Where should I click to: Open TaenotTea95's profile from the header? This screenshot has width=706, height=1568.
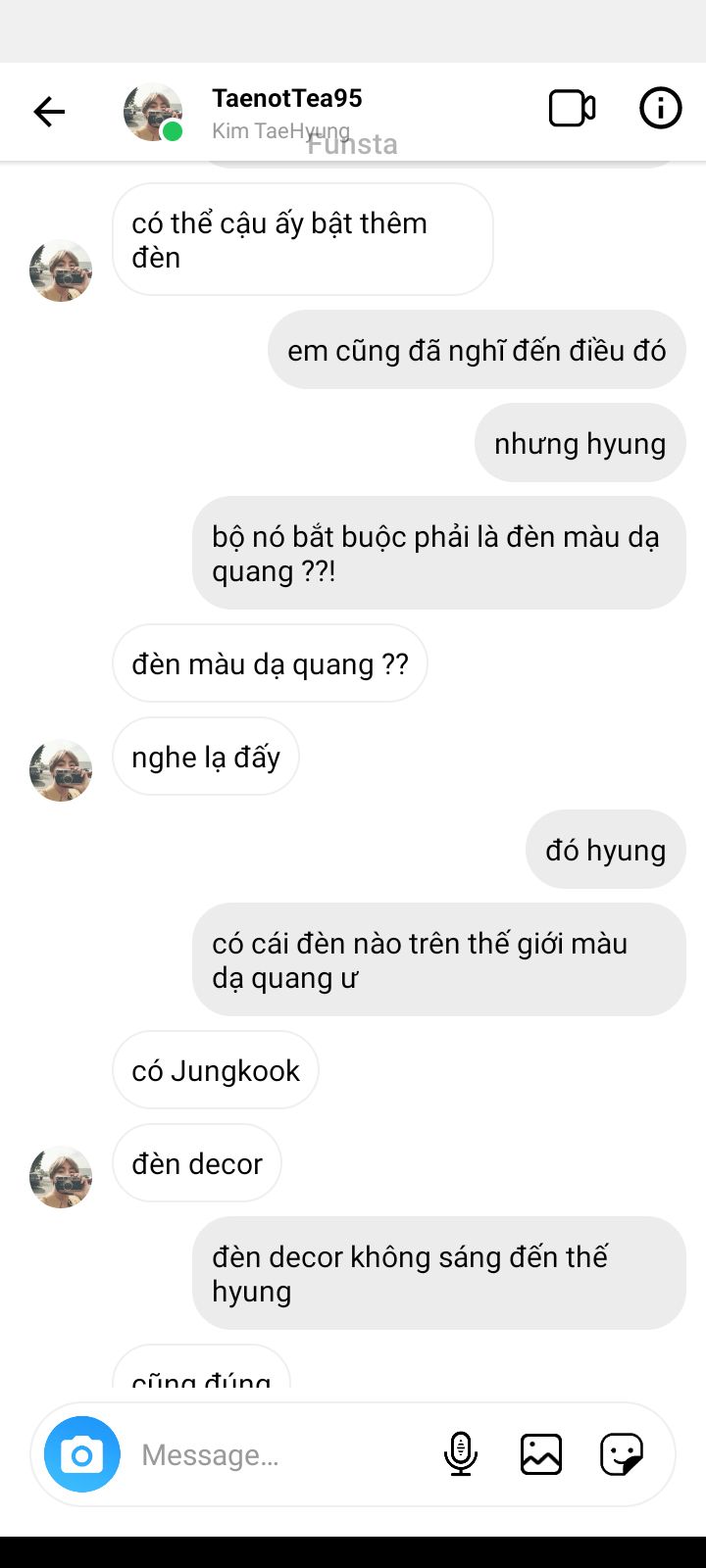point(286,98)
